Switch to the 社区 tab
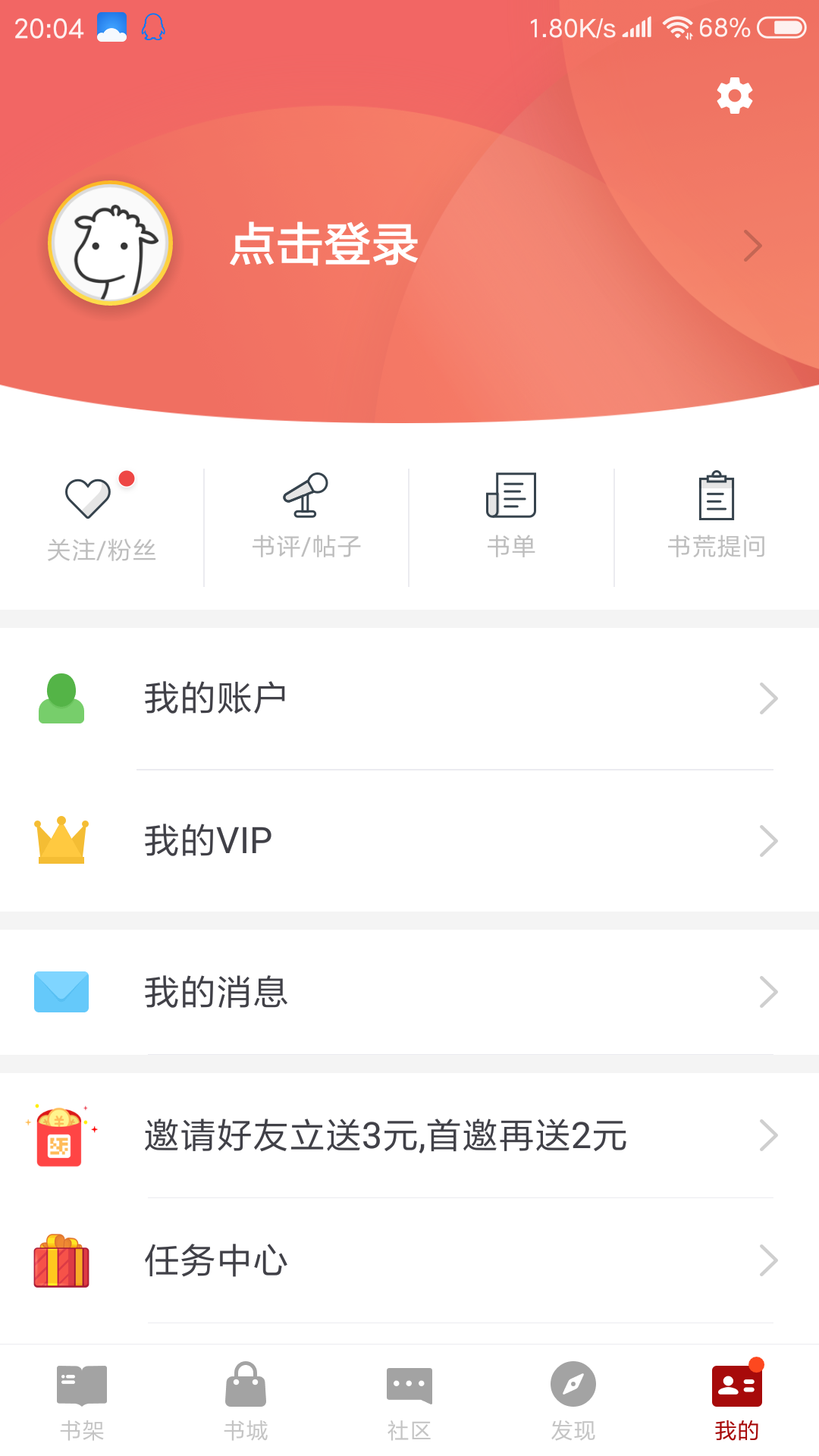This screenshot has width=819, height=1456. (409, 1401)
